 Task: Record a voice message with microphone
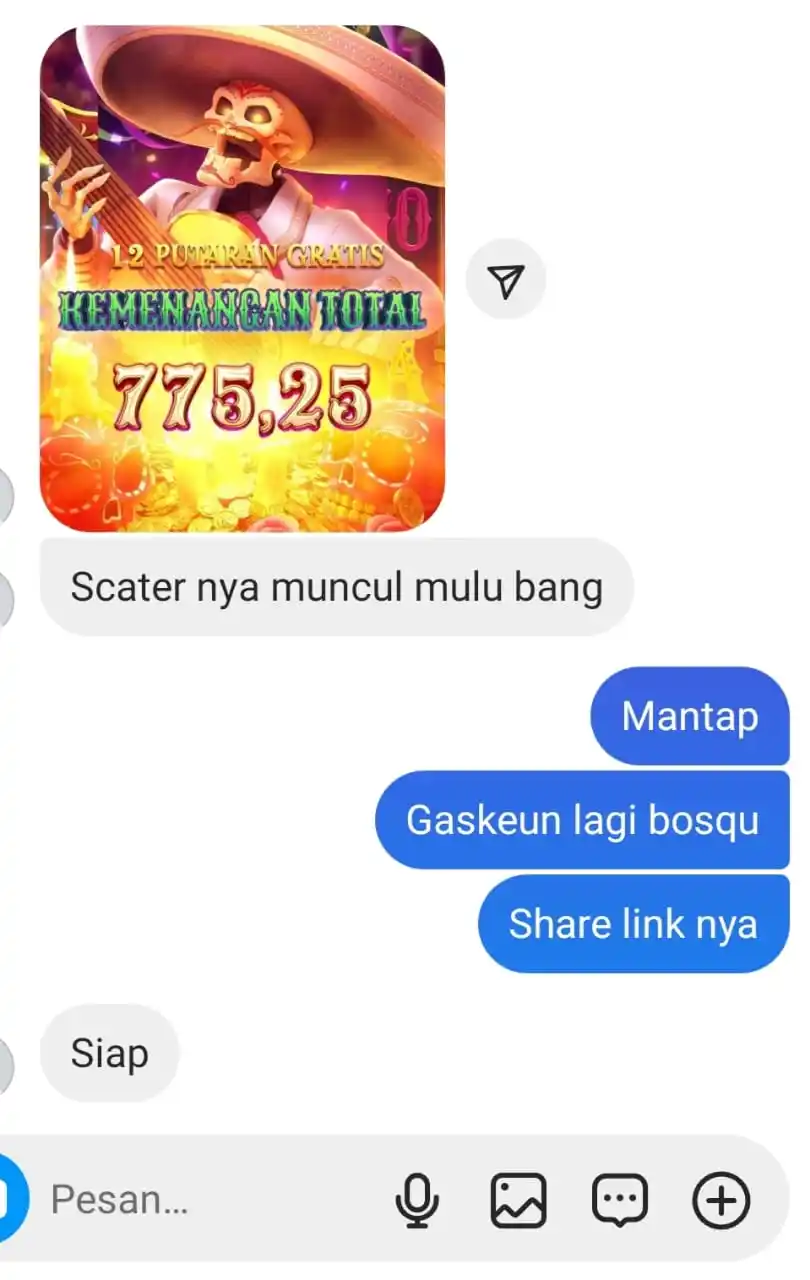click(417, 1199)
